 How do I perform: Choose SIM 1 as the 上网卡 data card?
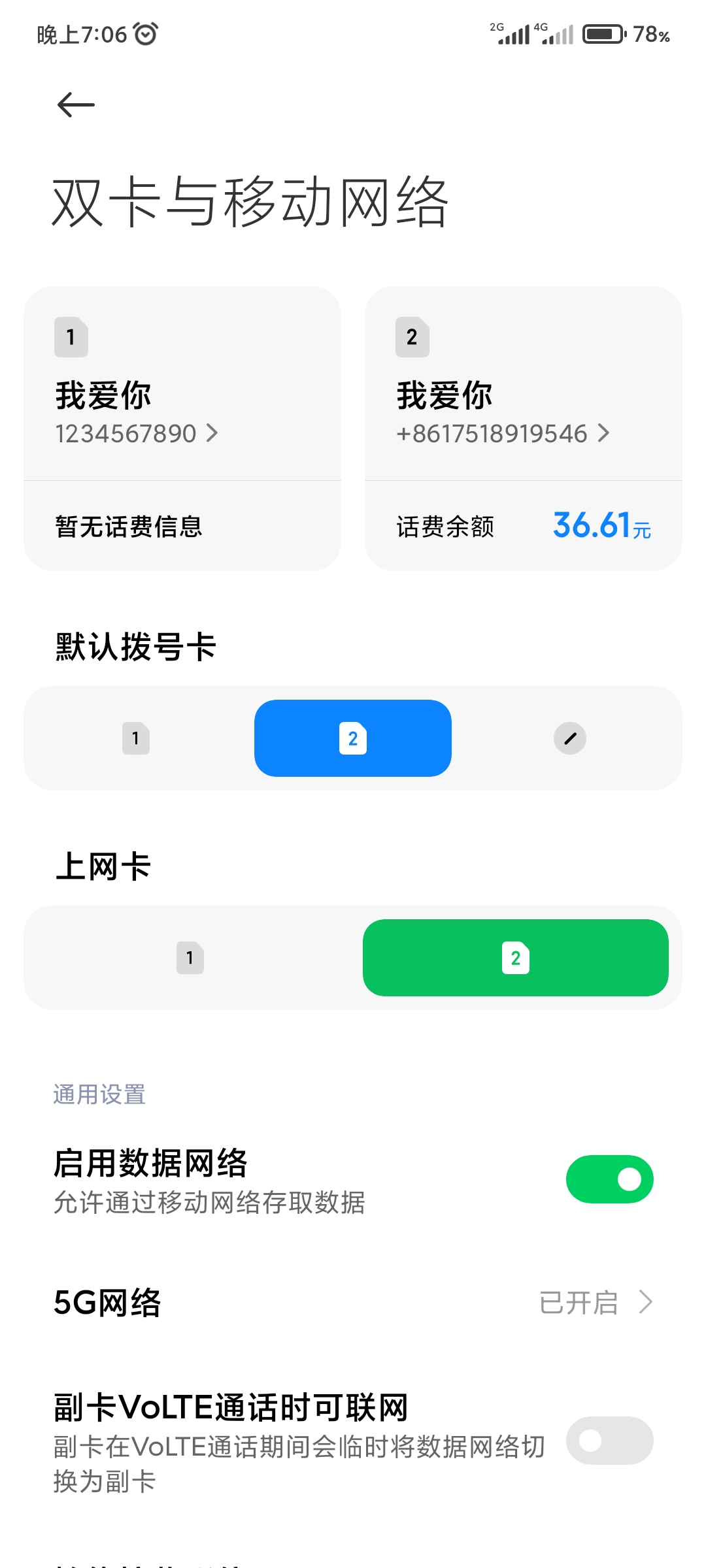[190, 958]
